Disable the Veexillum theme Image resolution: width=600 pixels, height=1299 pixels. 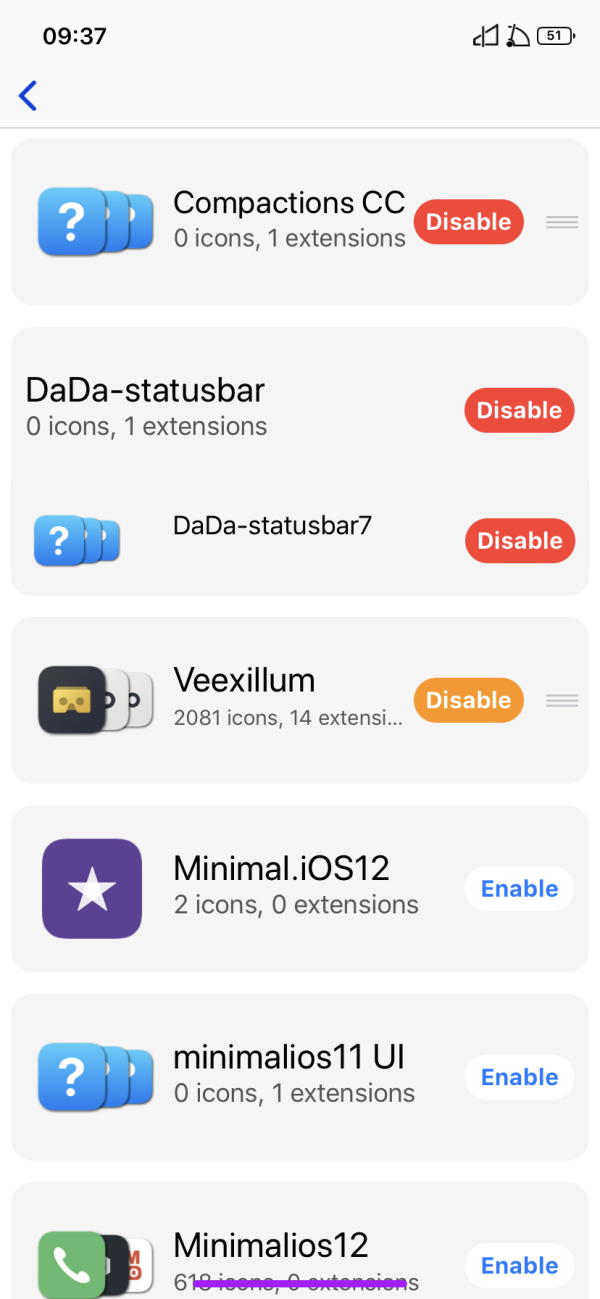pos(469,700)
